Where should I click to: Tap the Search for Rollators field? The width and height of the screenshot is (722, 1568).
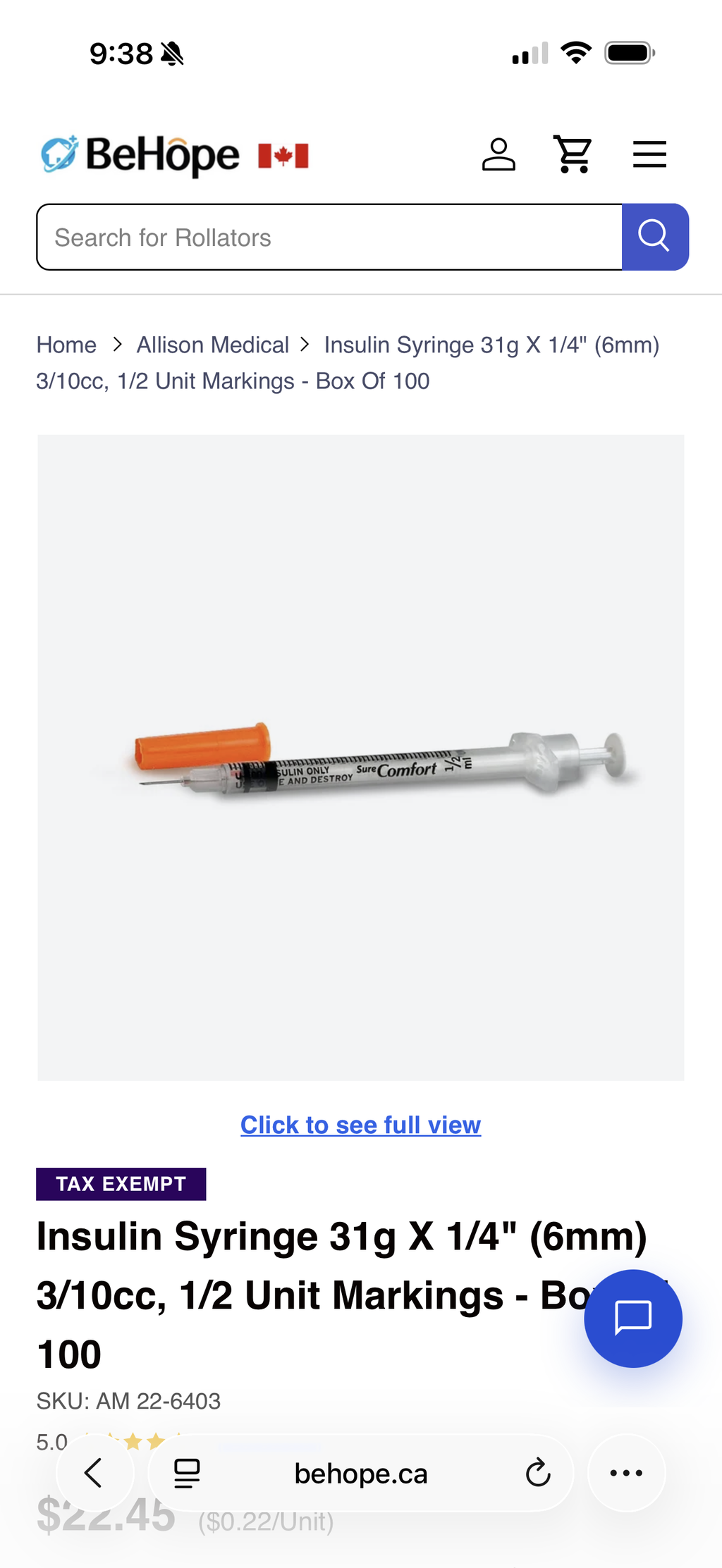329,237
